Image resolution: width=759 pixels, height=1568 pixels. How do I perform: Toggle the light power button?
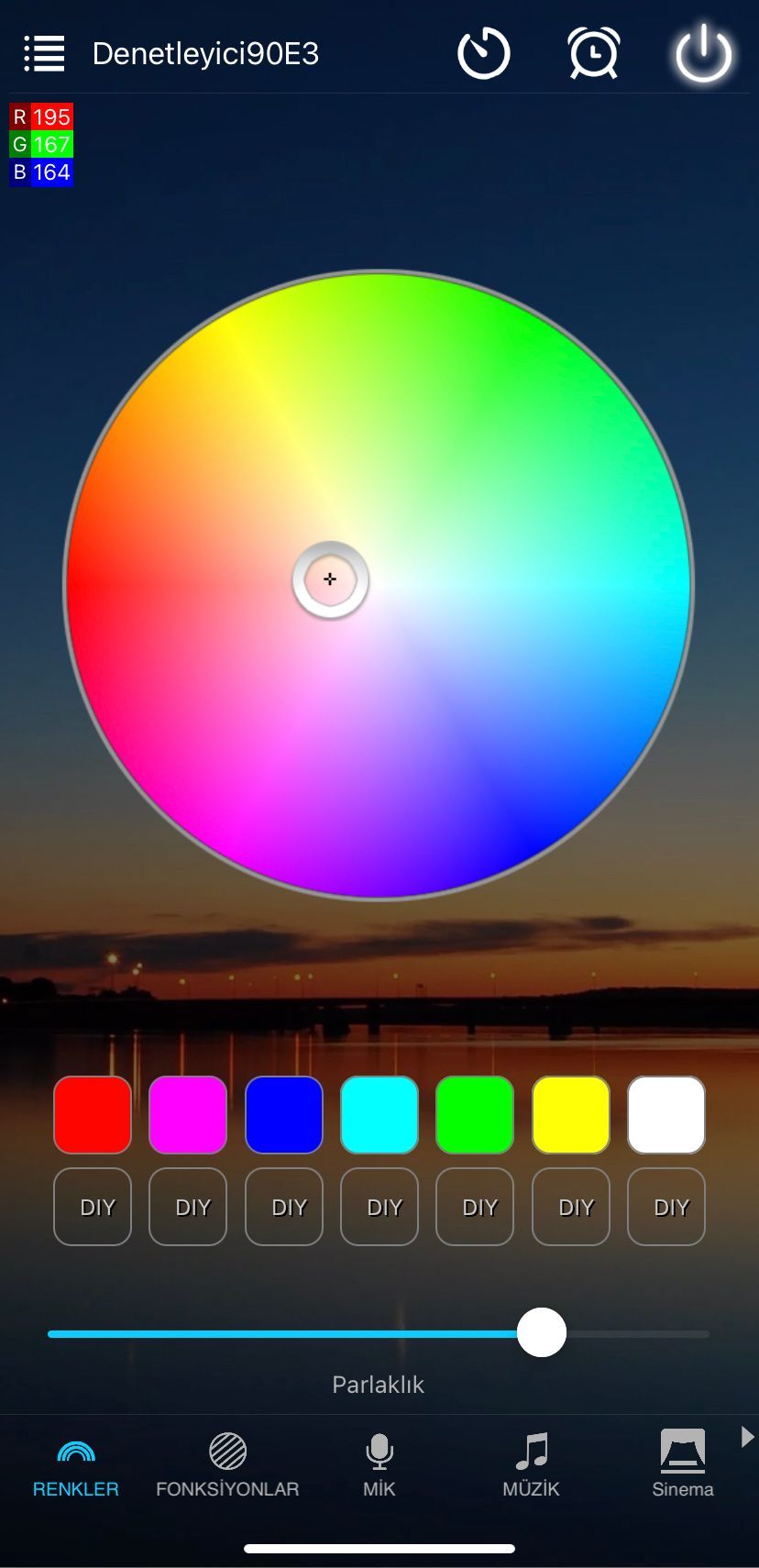[x=703, y=54]
